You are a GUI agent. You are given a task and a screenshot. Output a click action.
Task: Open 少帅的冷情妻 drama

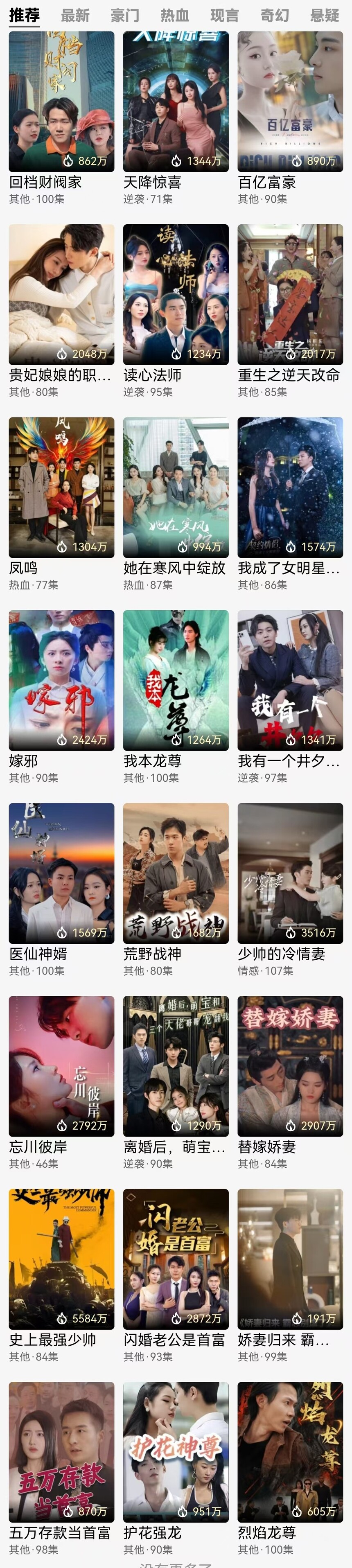(291, 873)
